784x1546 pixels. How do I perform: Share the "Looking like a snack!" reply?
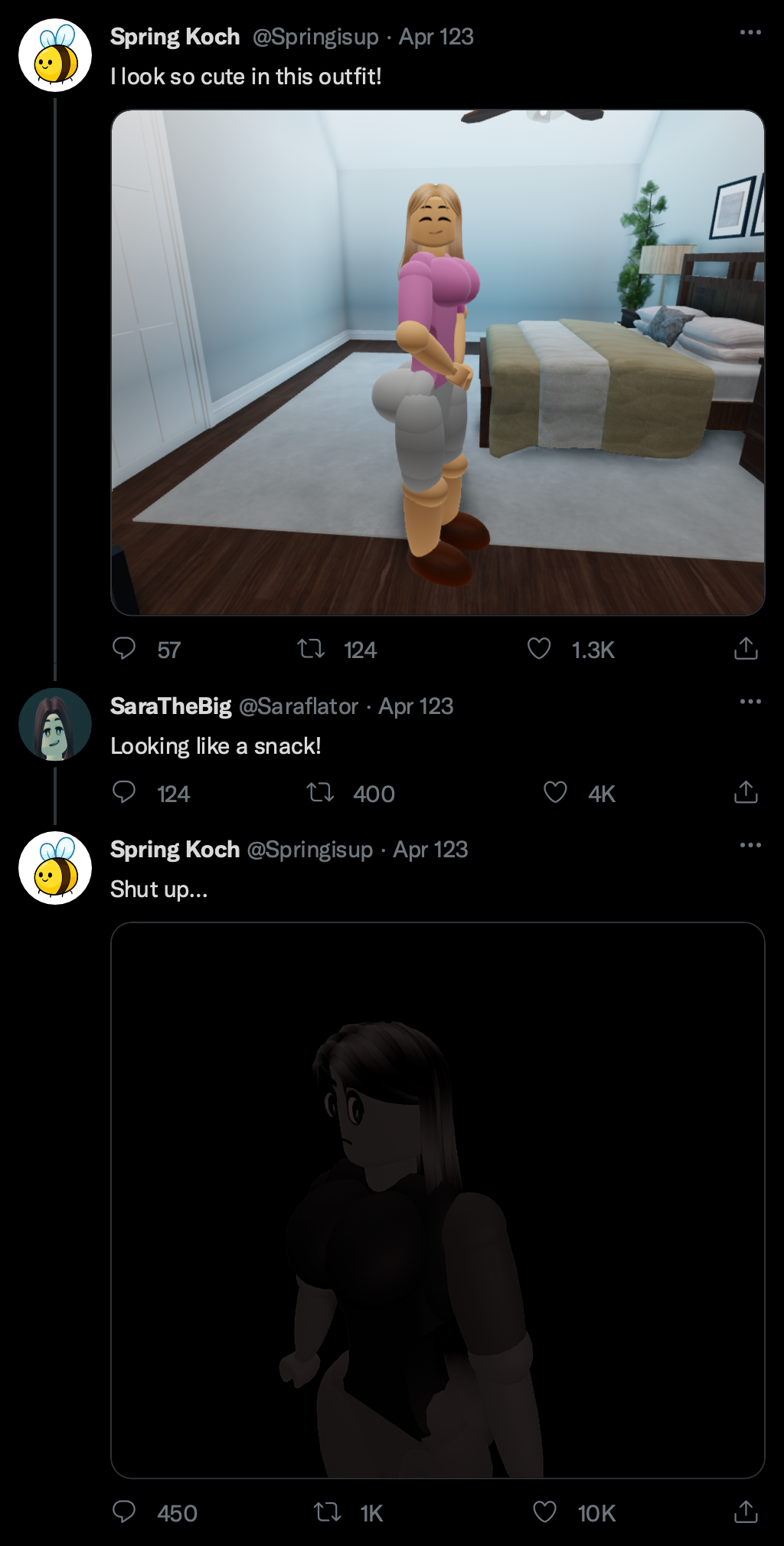point(746,791)
